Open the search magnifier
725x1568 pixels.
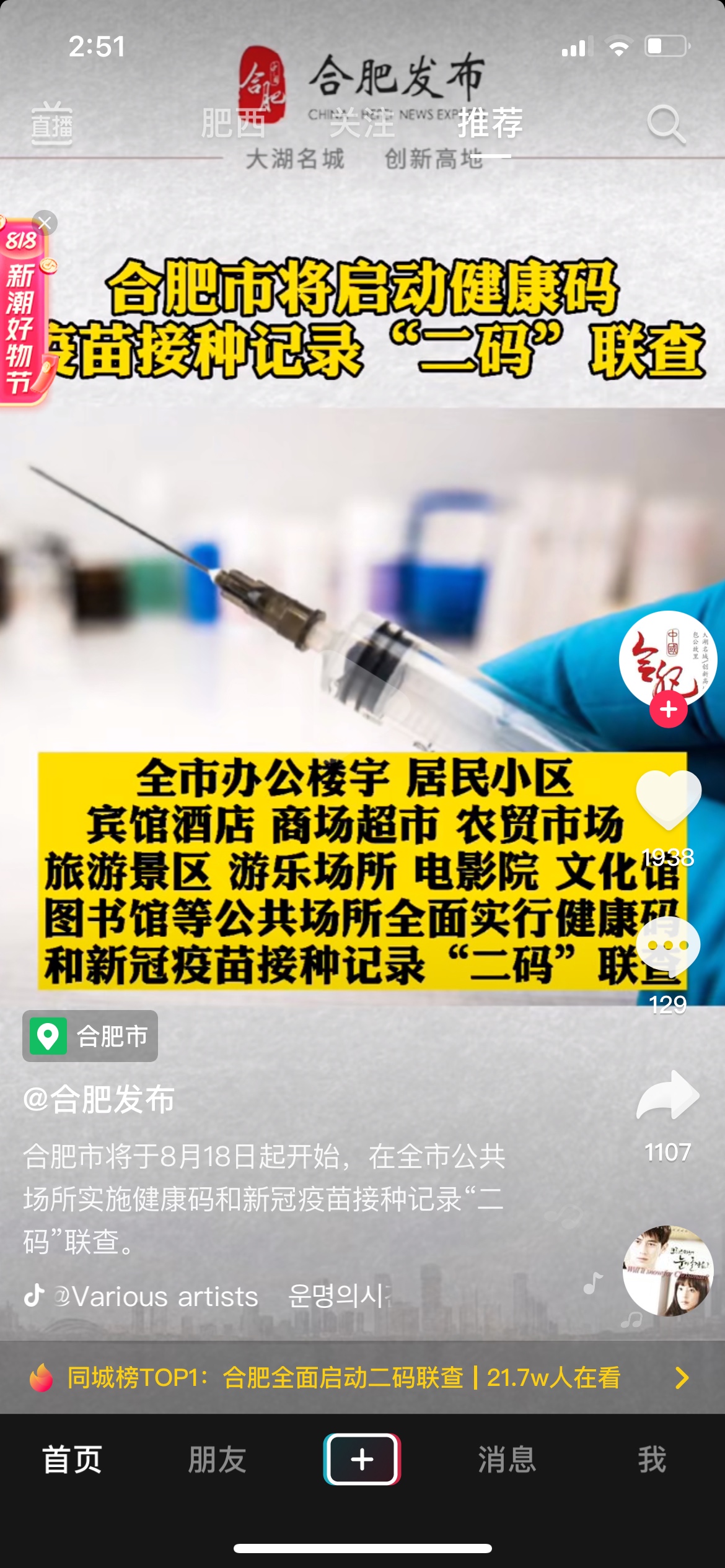click(x=666, y=124)
